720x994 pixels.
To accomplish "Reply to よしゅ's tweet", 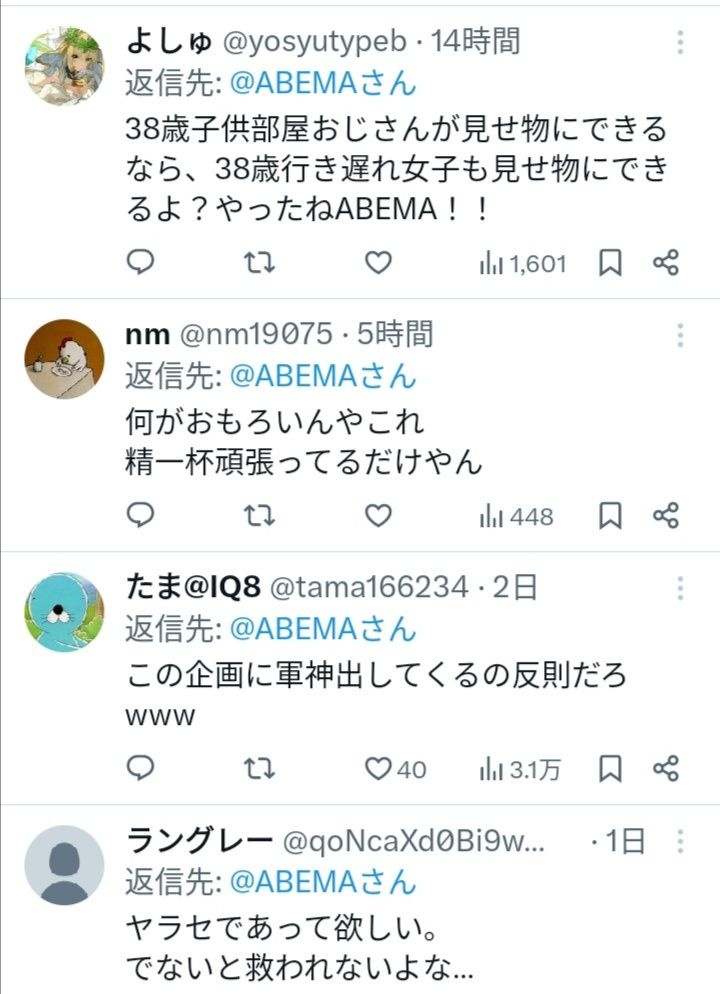I will pyautogui.click(x=141, y=263).
